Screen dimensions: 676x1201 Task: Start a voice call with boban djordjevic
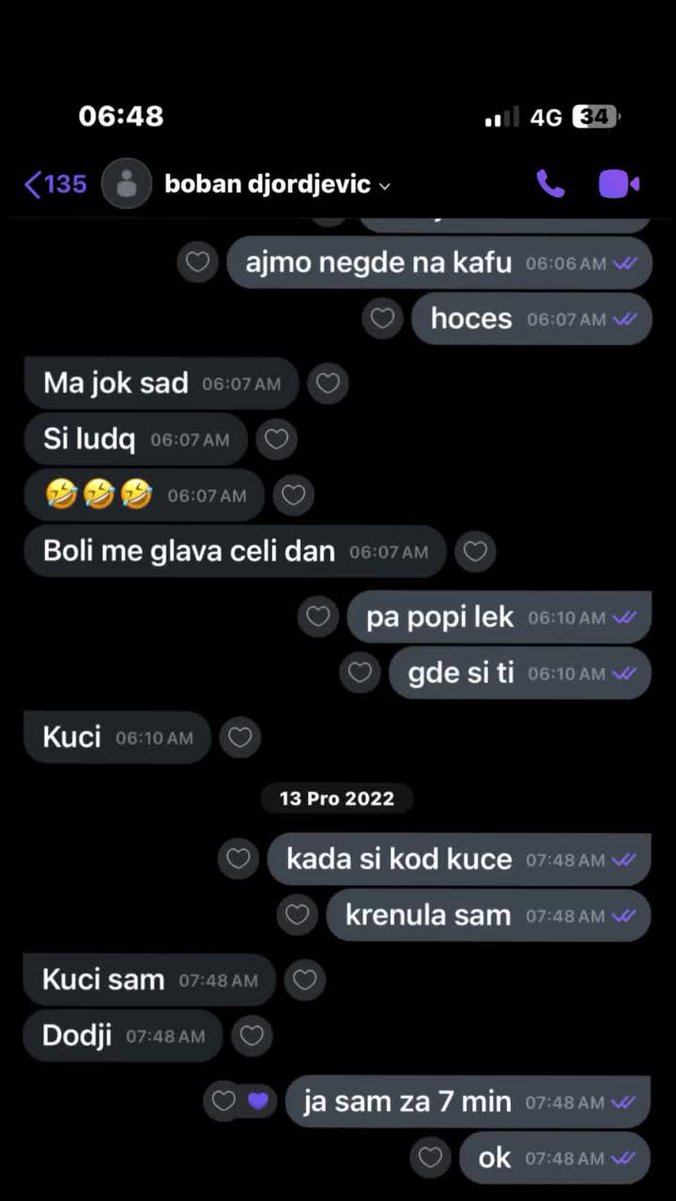pyautogui.click(x=550, y=184)
